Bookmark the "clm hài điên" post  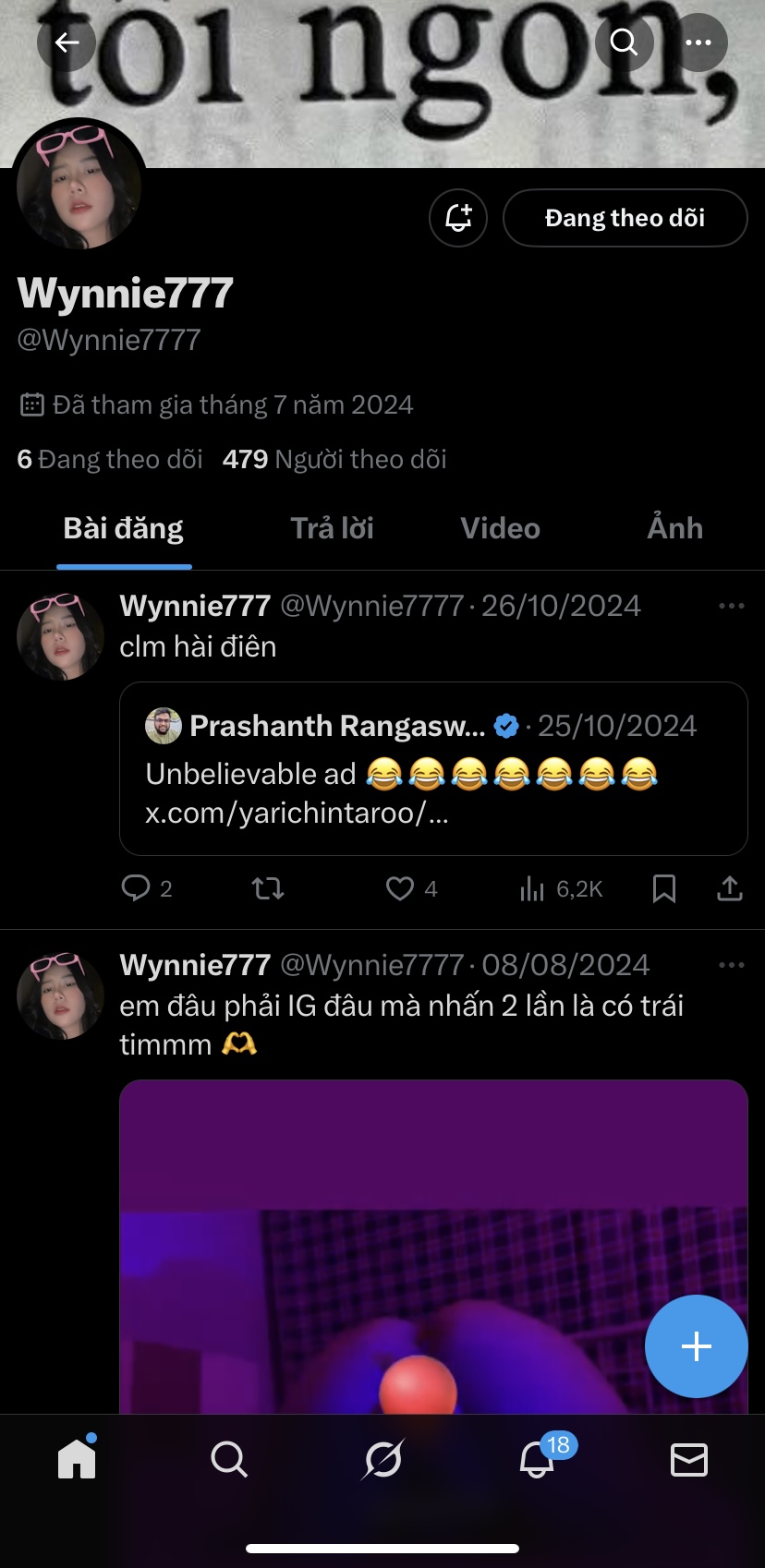tap(663, 888)
